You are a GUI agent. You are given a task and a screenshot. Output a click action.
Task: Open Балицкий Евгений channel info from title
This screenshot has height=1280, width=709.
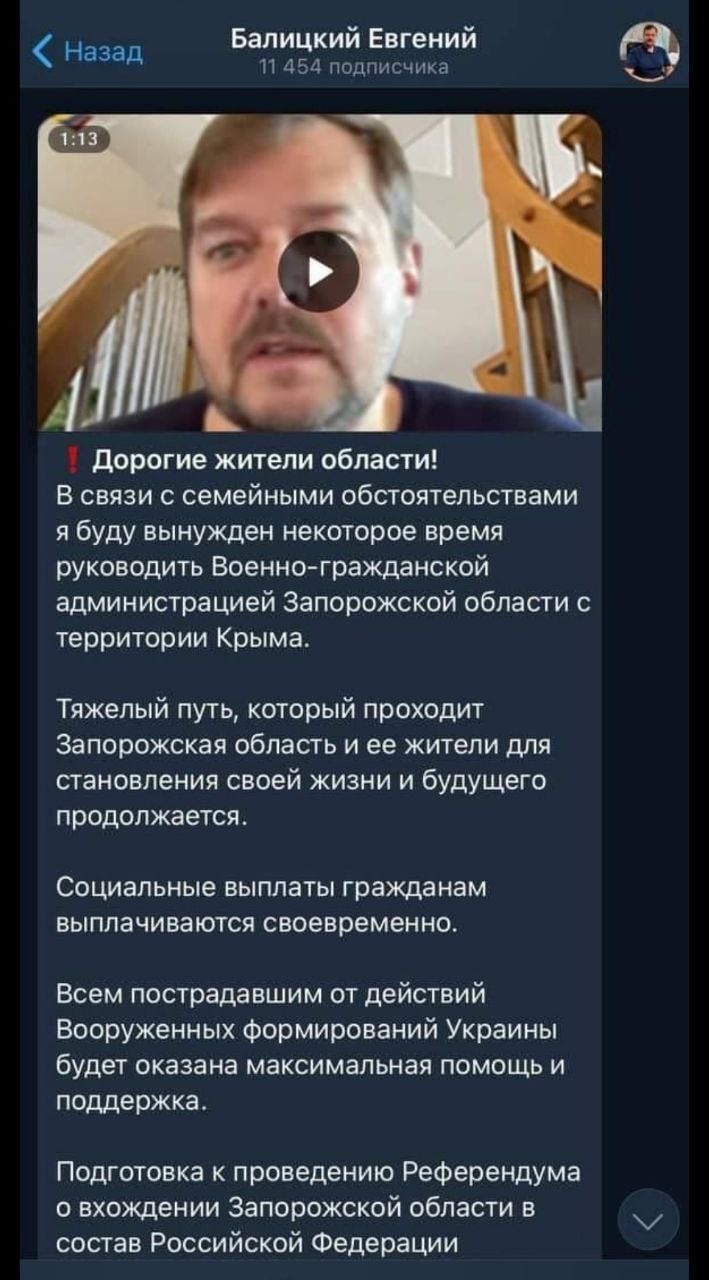tap(353, 40)
